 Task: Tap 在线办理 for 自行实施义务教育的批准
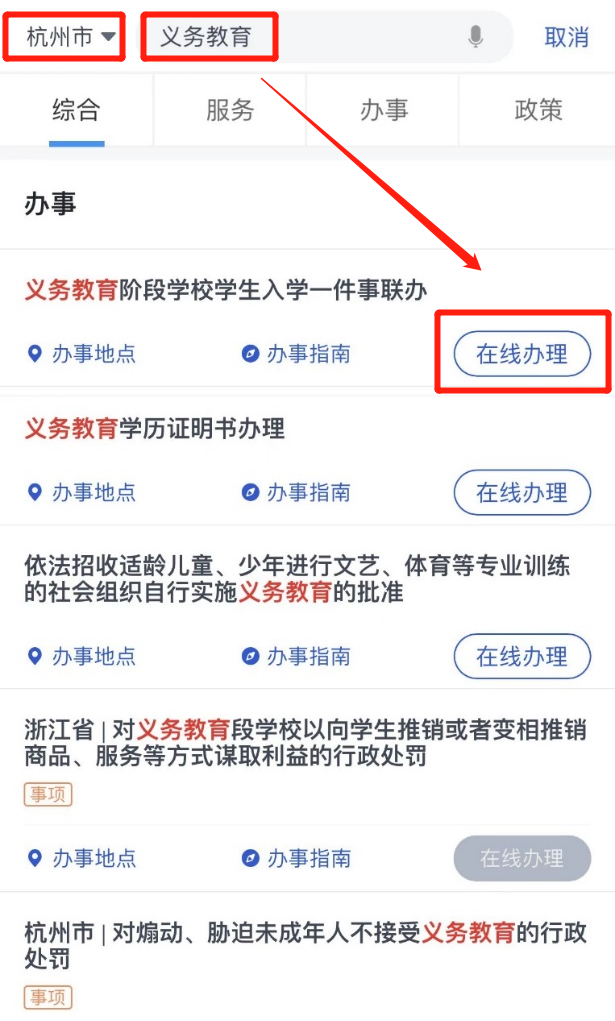521,656
